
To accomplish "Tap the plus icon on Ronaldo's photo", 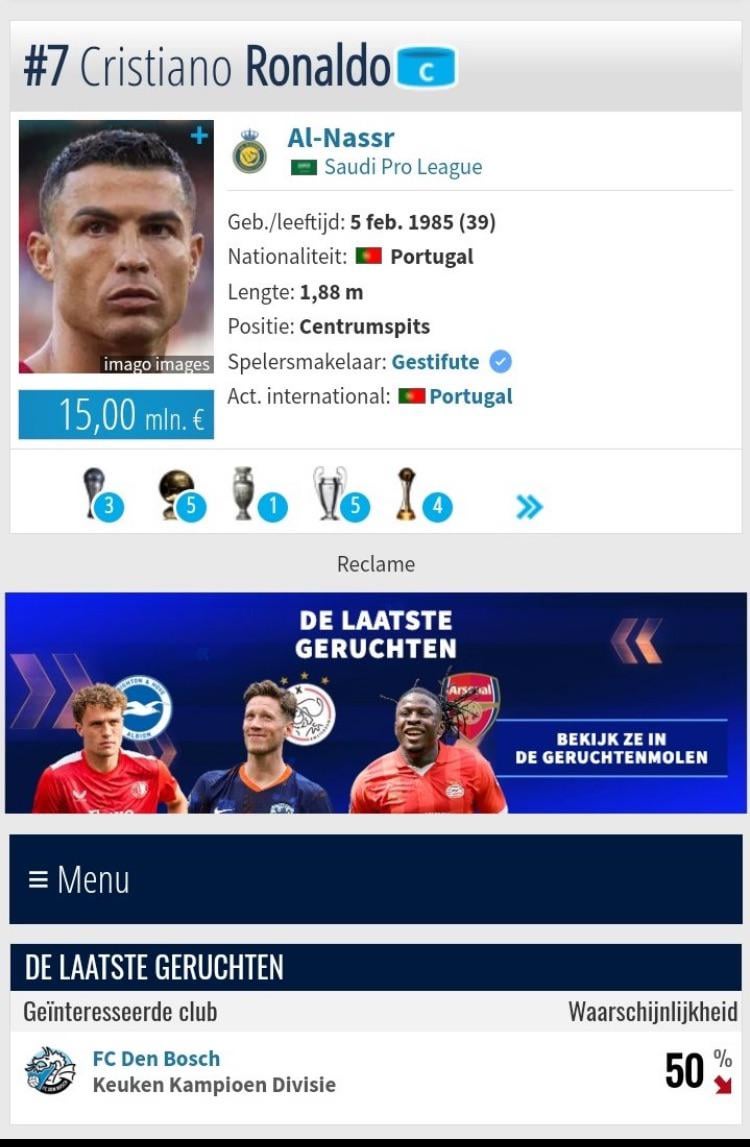I will (x=198, y=135).
